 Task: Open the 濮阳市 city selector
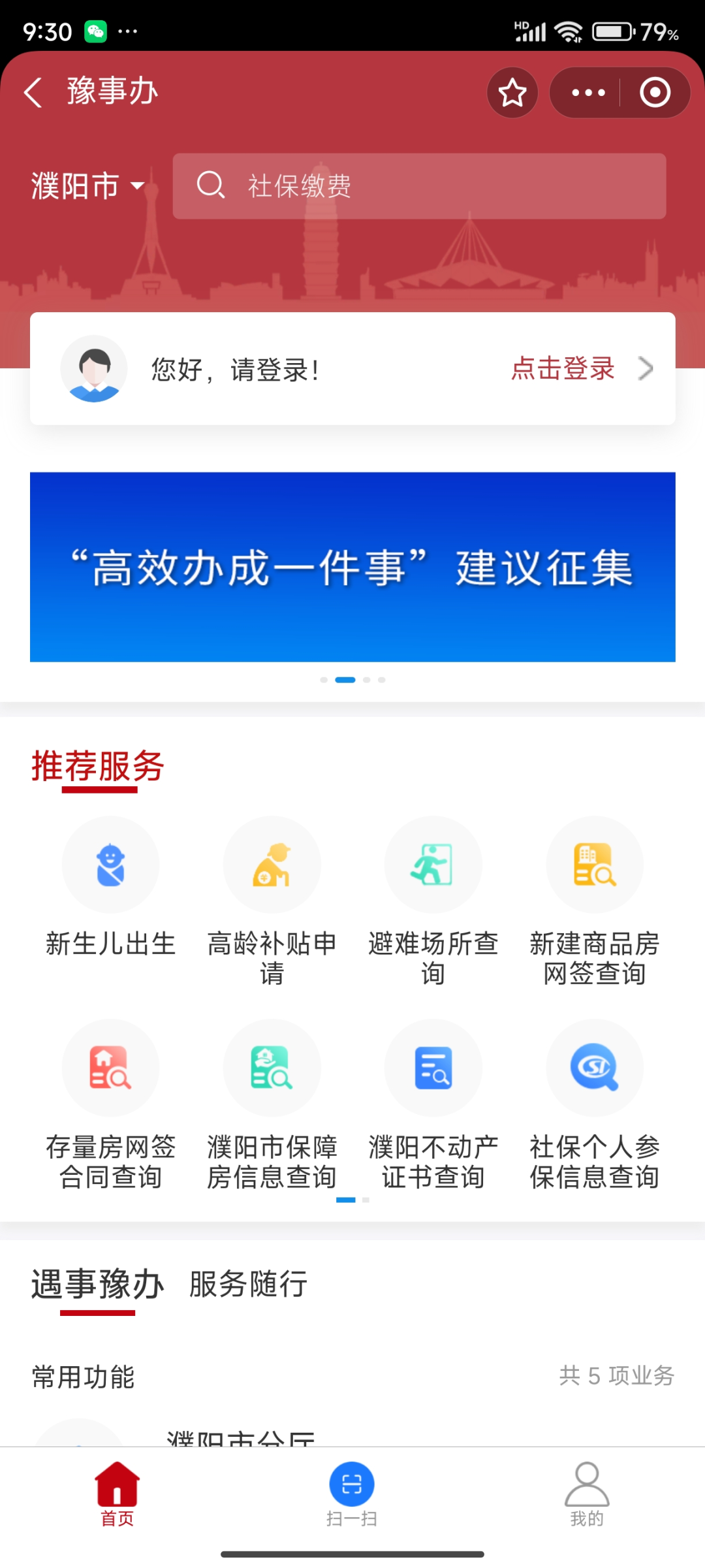pos(88,186)
